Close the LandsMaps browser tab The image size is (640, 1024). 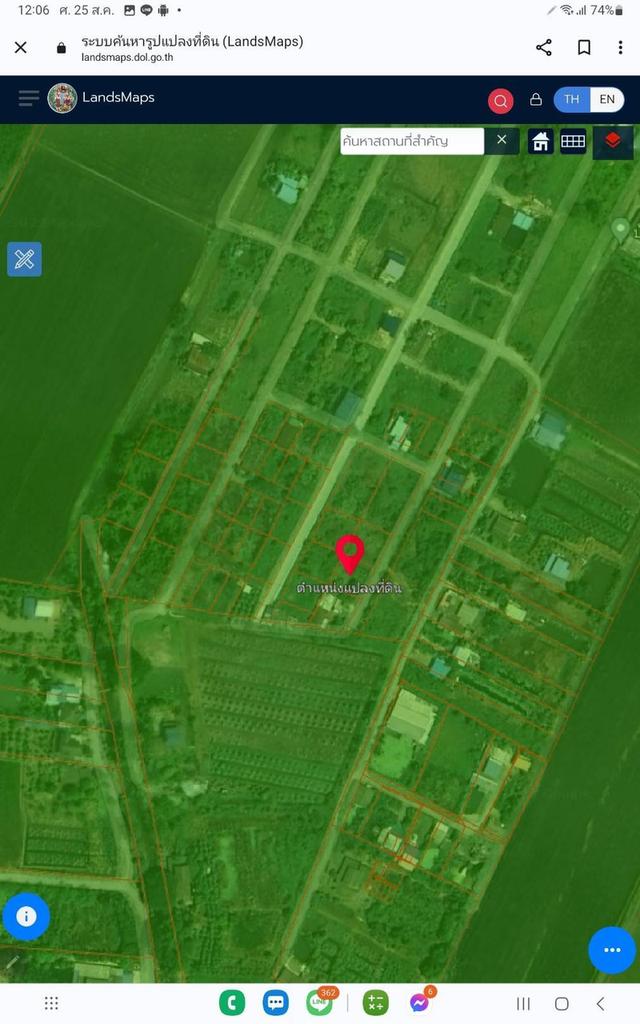[21, 47]
